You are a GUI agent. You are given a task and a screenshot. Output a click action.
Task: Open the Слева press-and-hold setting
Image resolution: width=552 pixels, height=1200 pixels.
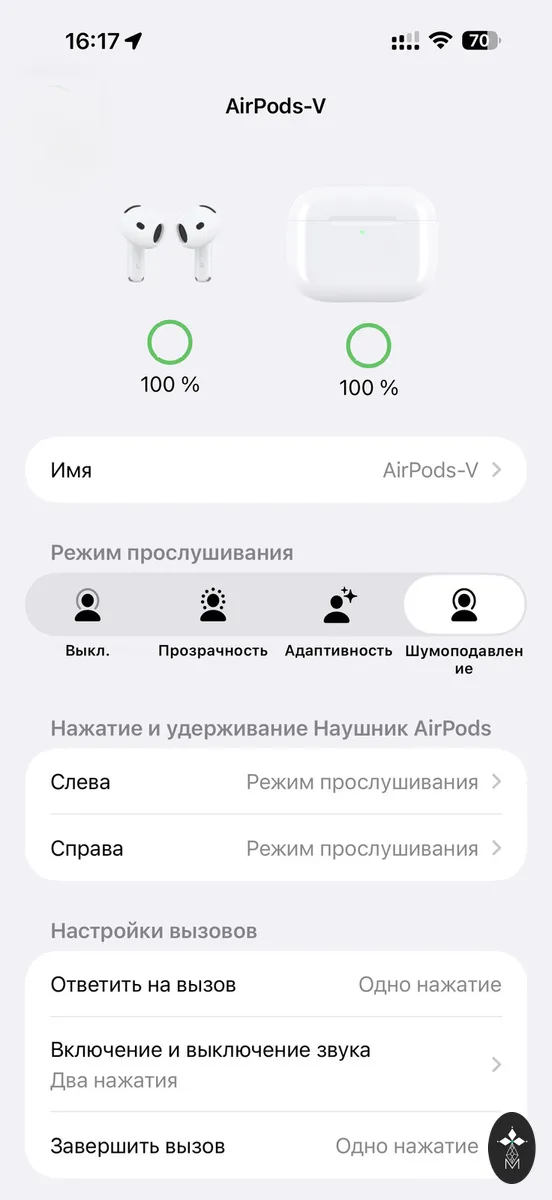click(275, 782)
